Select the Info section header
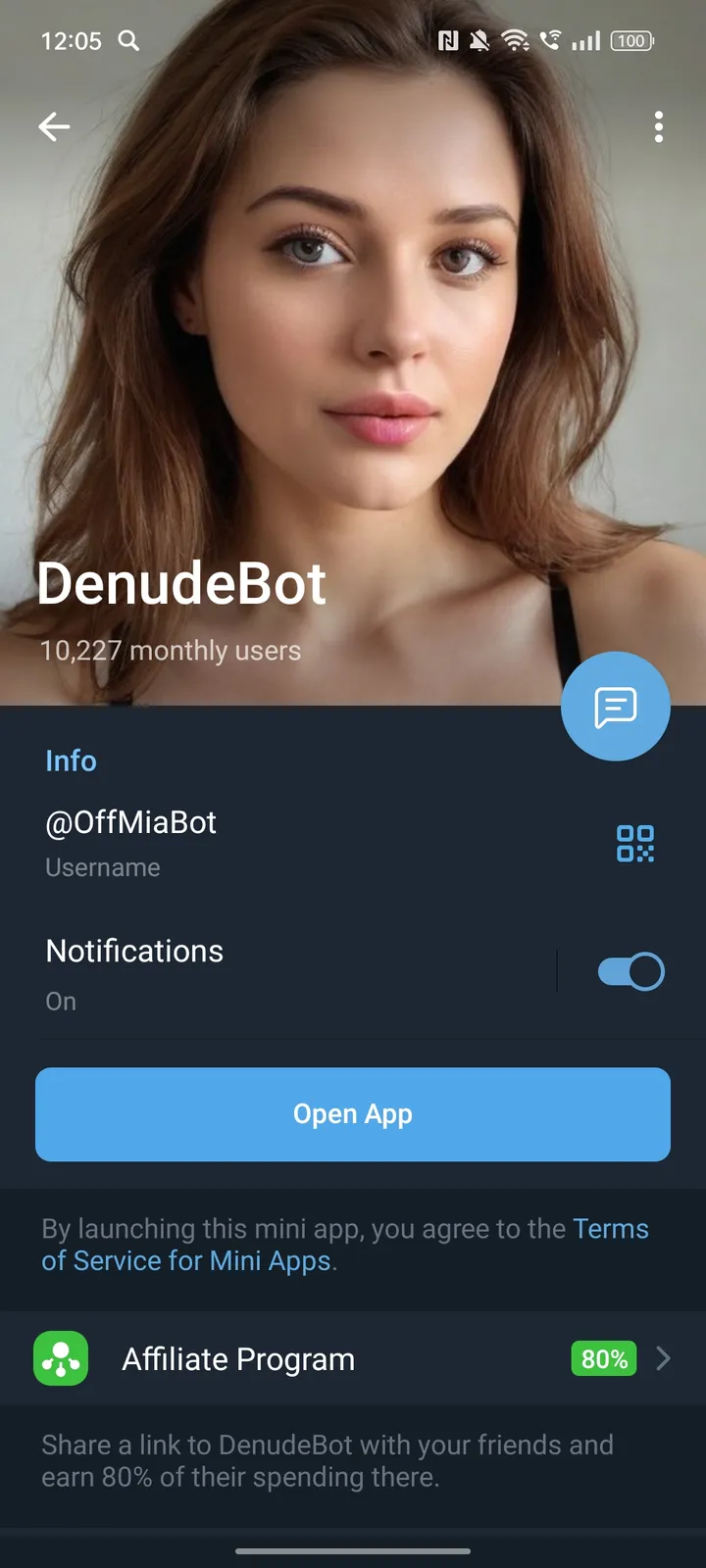The image size is (706, 1568). coord(70,760)
